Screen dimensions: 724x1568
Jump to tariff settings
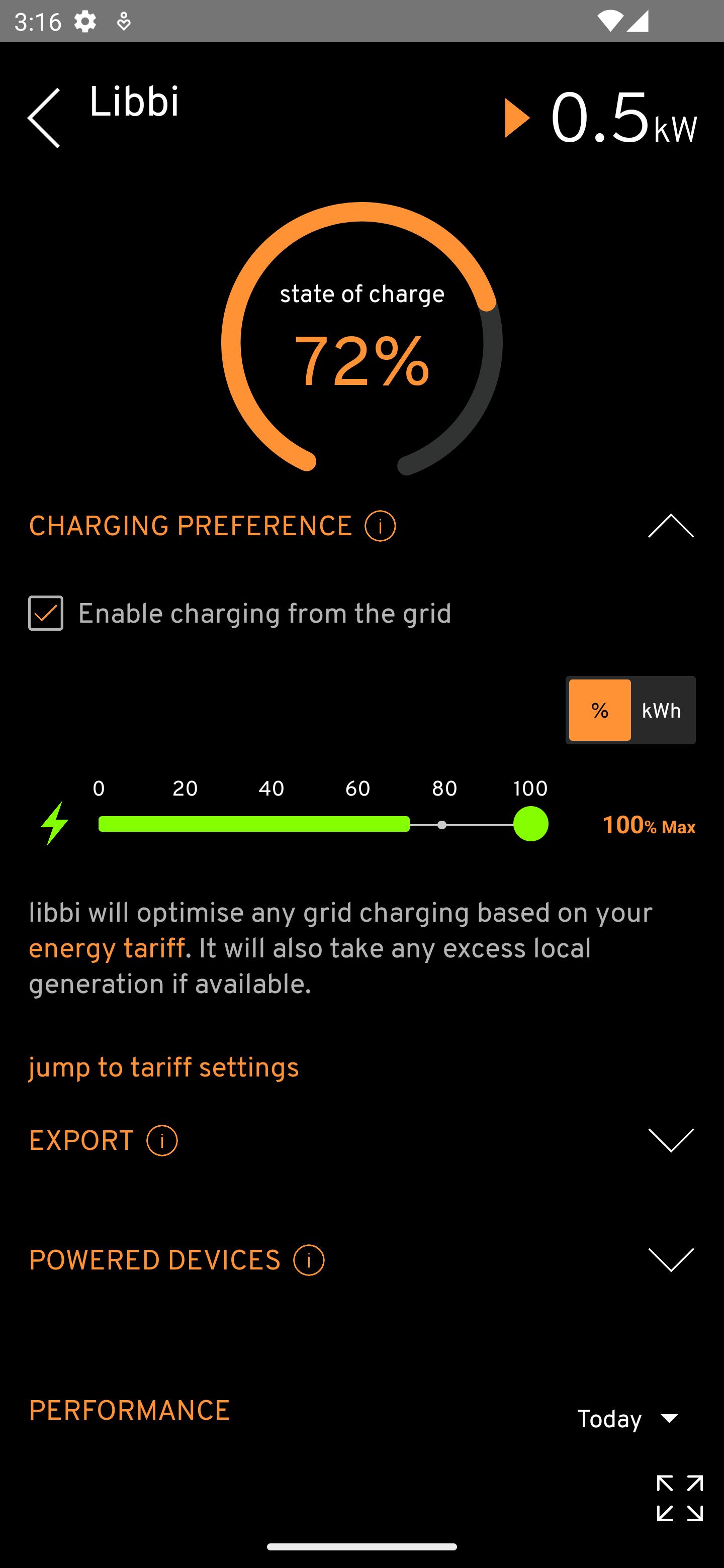point(164,1067)
